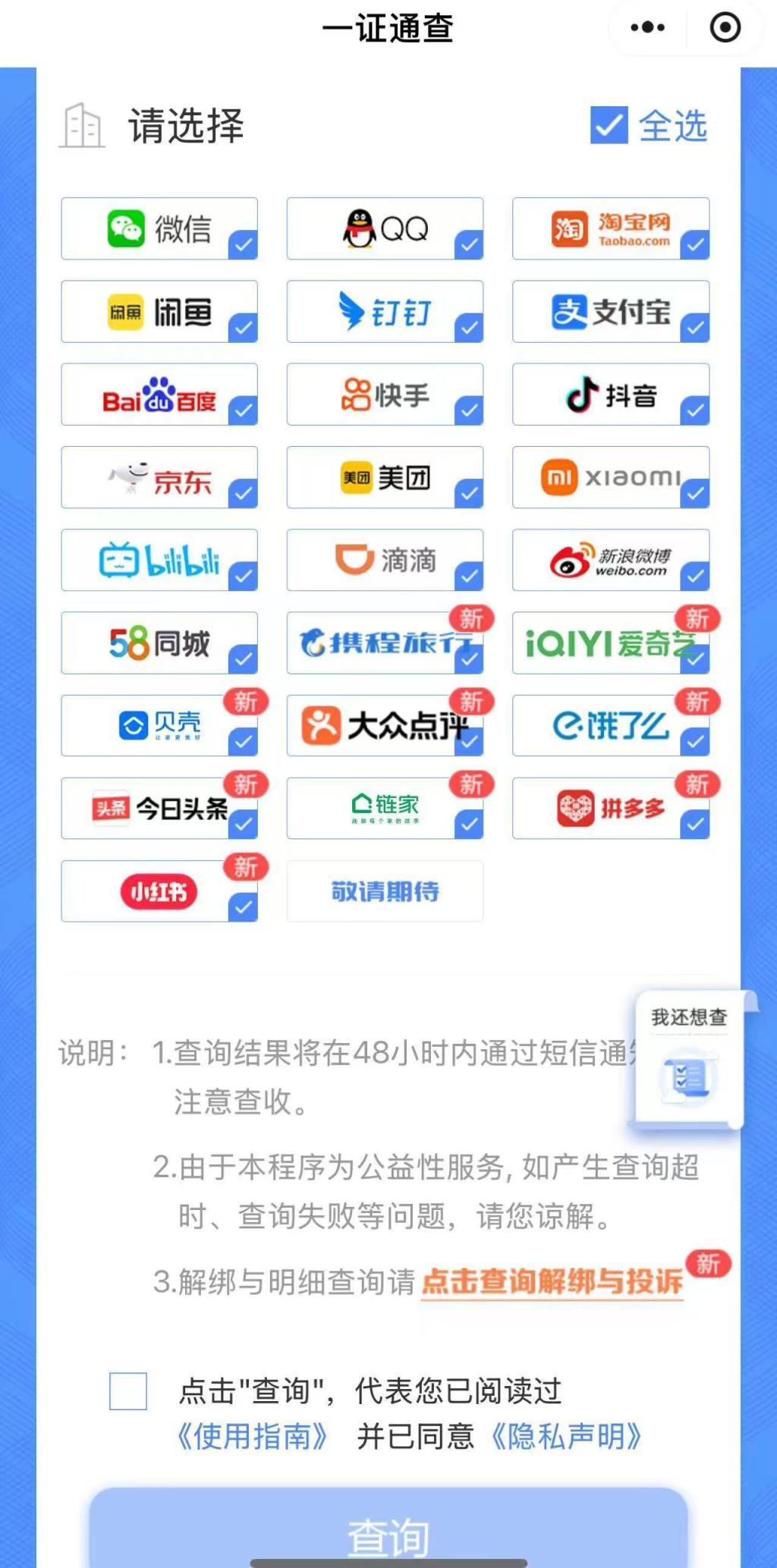Check the agreement box beside 点击"查询"

pos(128,1391)
